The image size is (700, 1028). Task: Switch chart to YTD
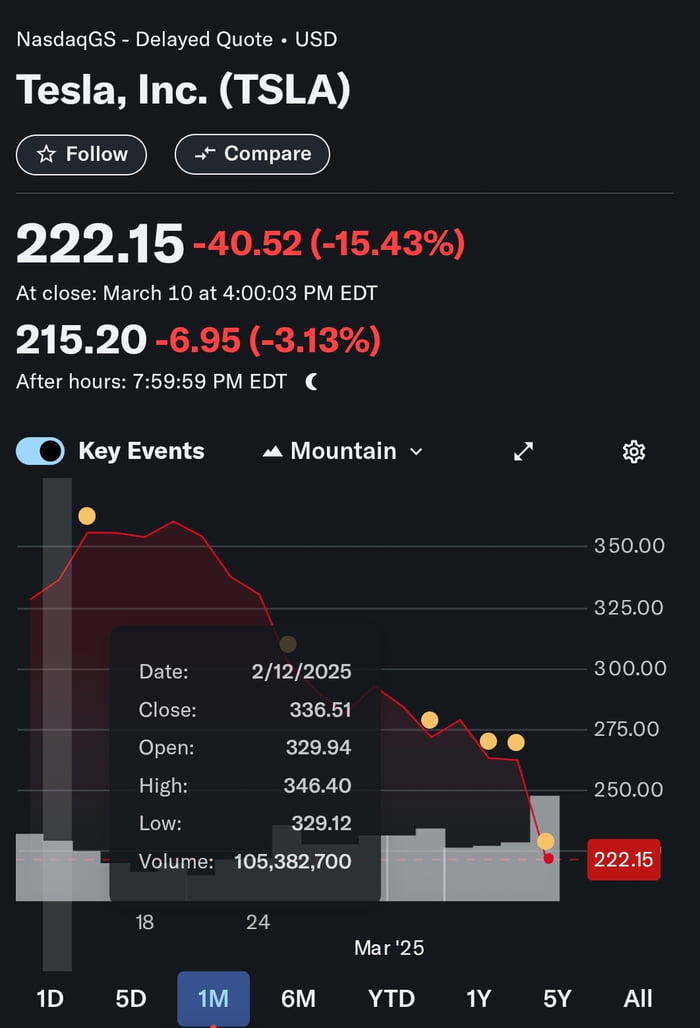pos(391,998)
